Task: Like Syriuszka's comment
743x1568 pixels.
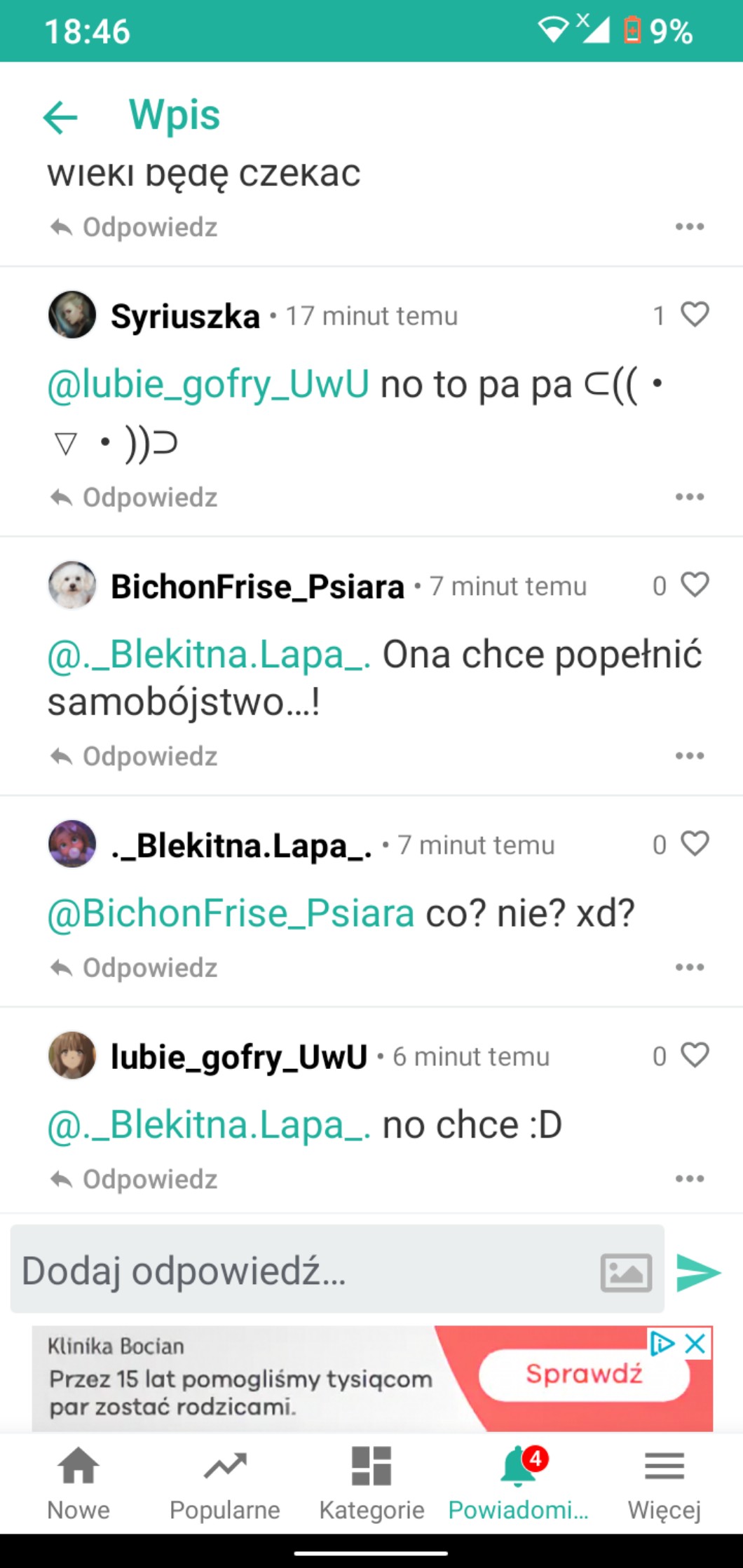Action: 695,315
